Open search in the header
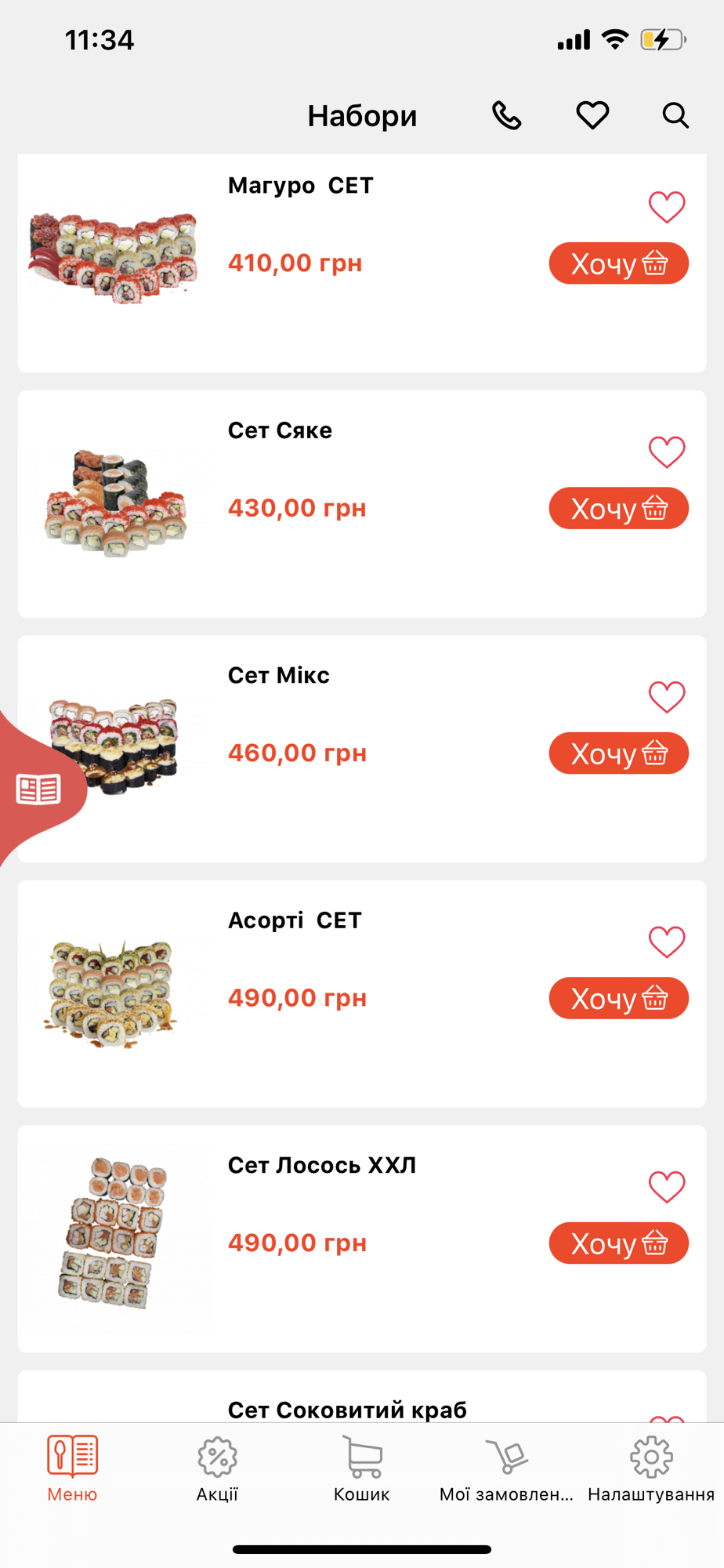Viewport: 724px width, 1568px height. point(675,115)
